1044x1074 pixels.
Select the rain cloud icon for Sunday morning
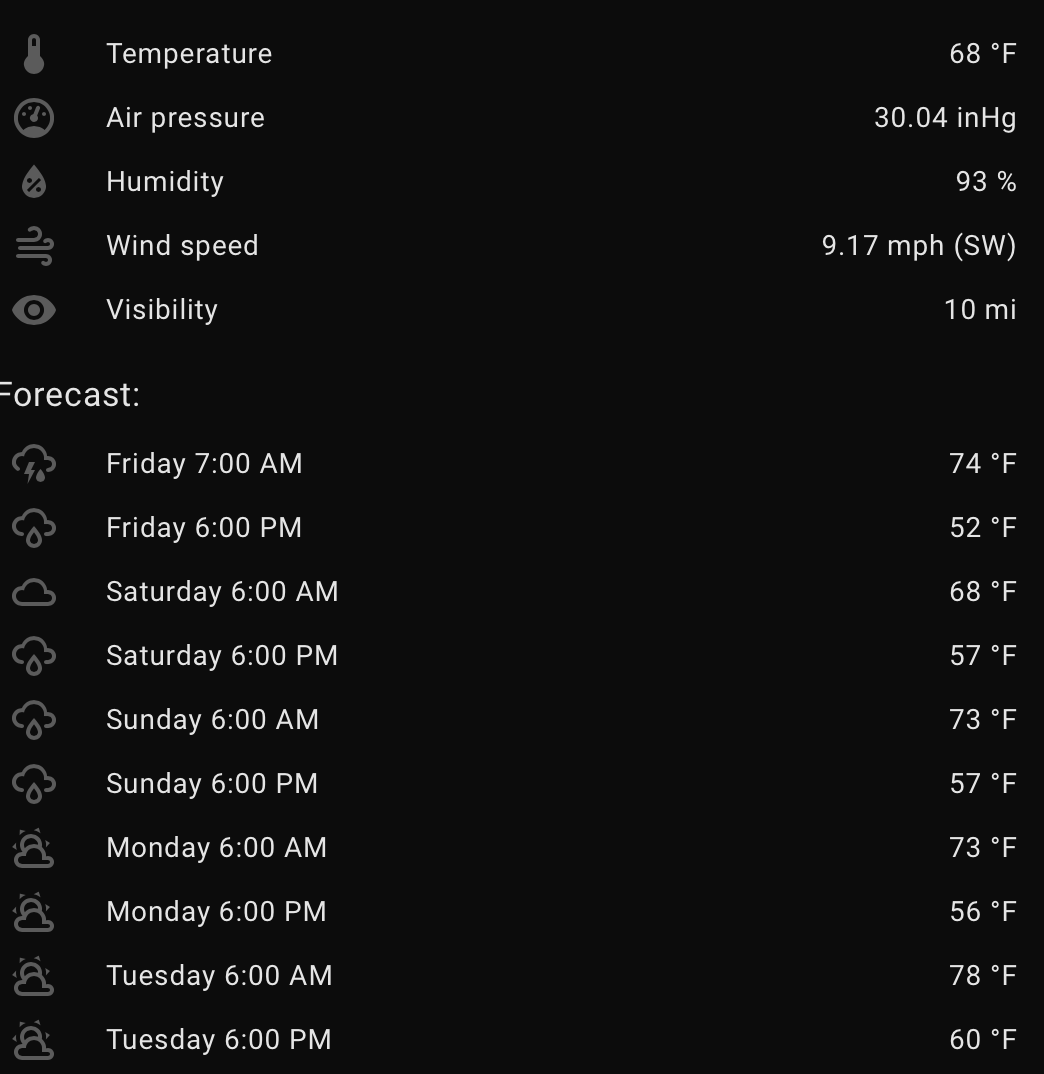coord(34,719)
